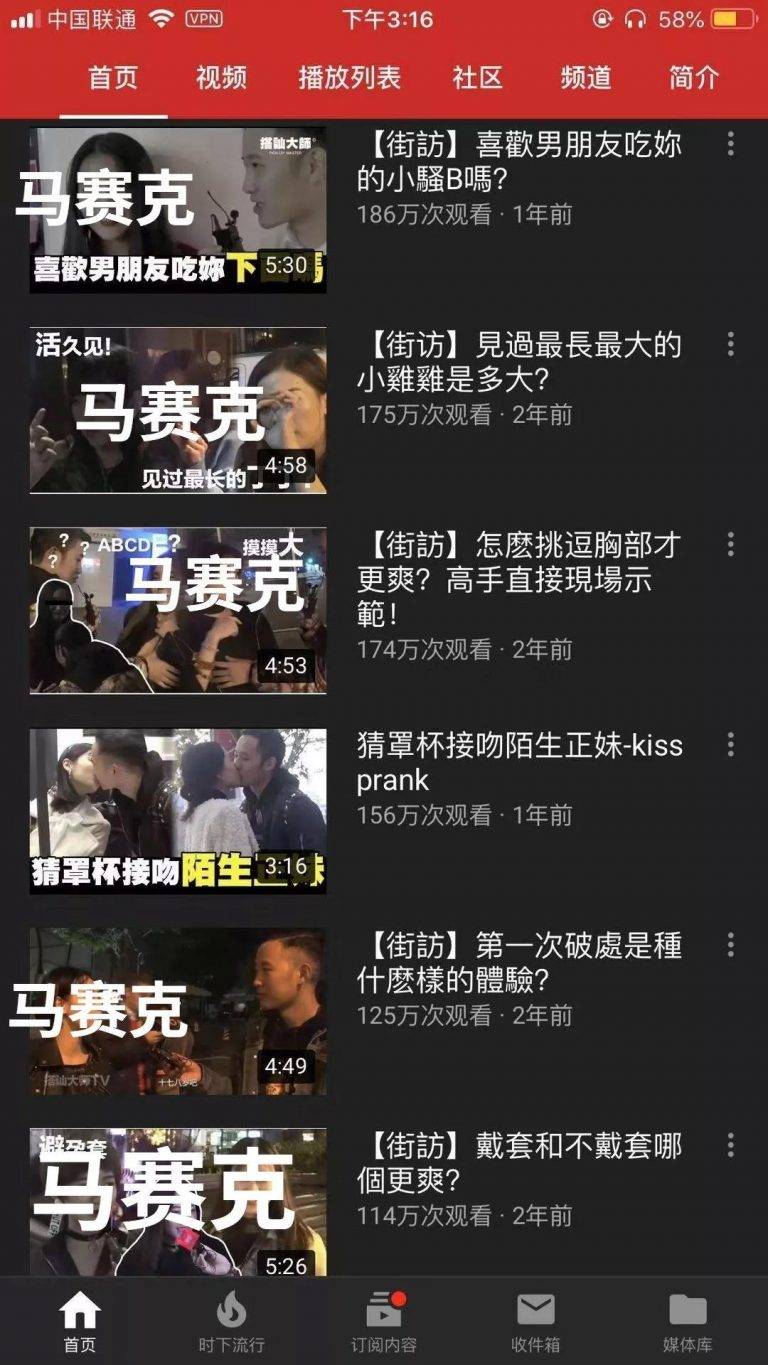768x1365 pixels.
Task: Open the 播放列表 tab
Action: pos(349,78)
